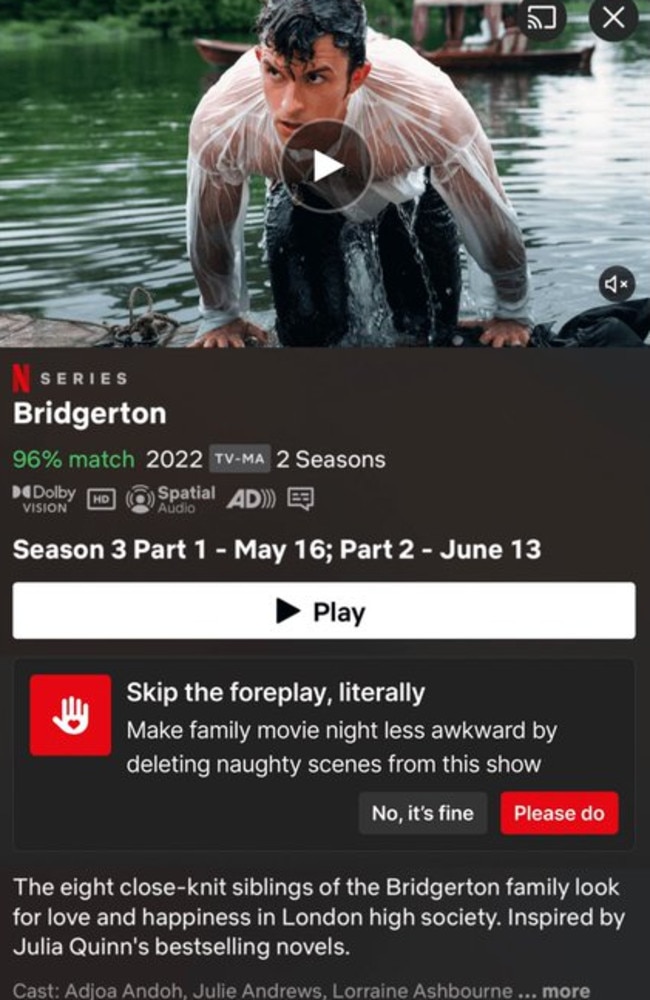This screenshot has height=1000, width=650.
Task: Tap the white Play button
Action: pyautogui.click(x=324, y=611)
